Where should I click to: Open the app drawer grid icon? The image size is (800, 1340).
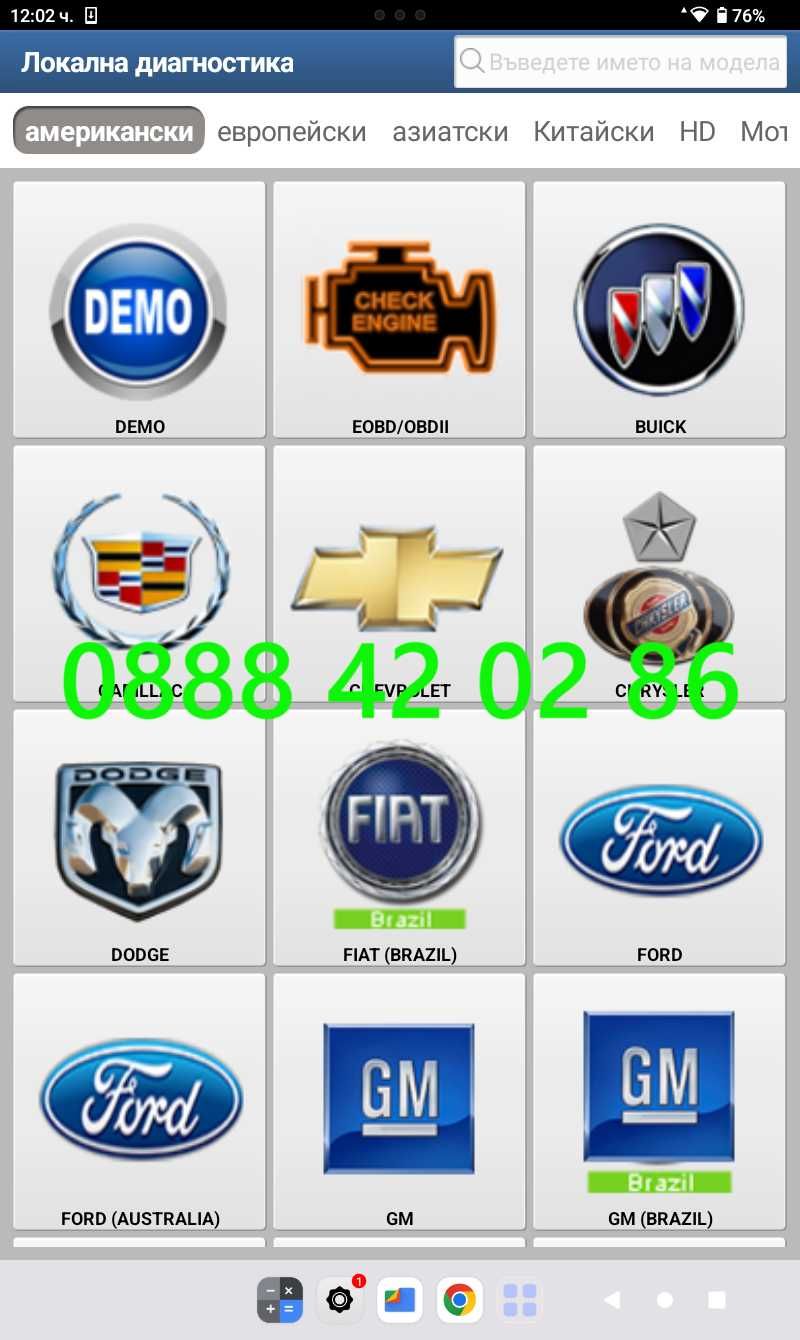pos(519,1300)
